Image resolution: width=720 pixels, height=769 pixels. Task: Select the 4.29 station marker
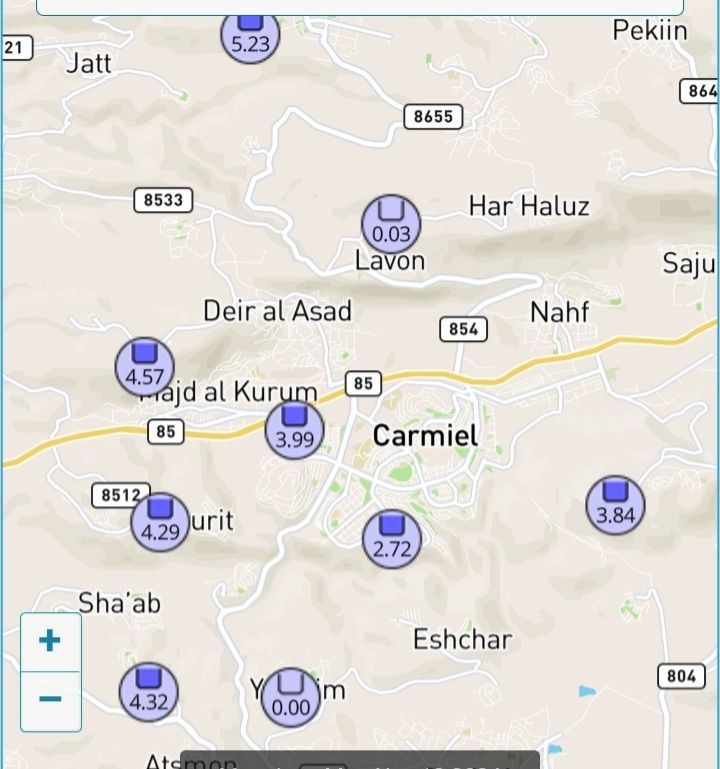[x=160, y=522]
